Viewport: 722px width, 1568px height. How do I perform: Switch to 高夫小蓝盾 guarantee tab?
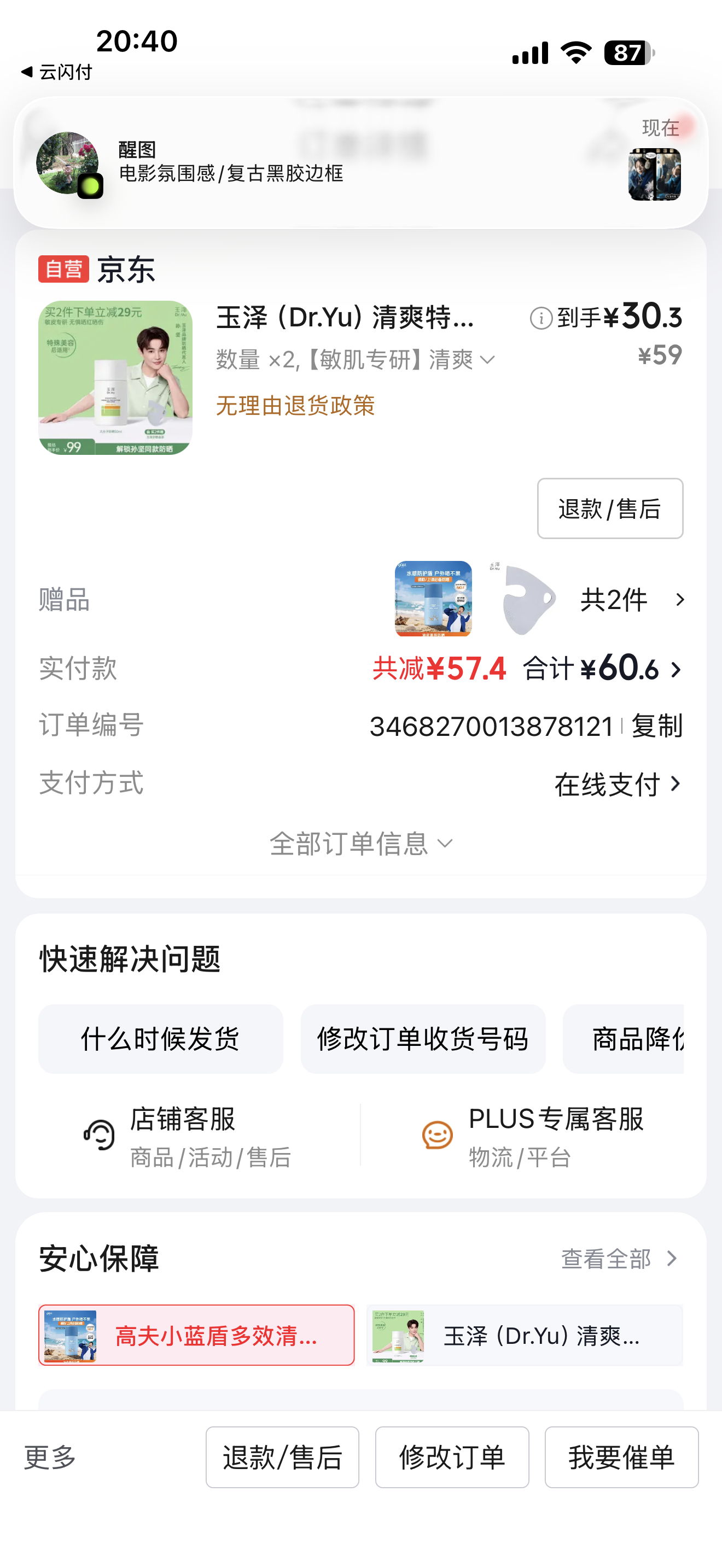coord(196,1336)
